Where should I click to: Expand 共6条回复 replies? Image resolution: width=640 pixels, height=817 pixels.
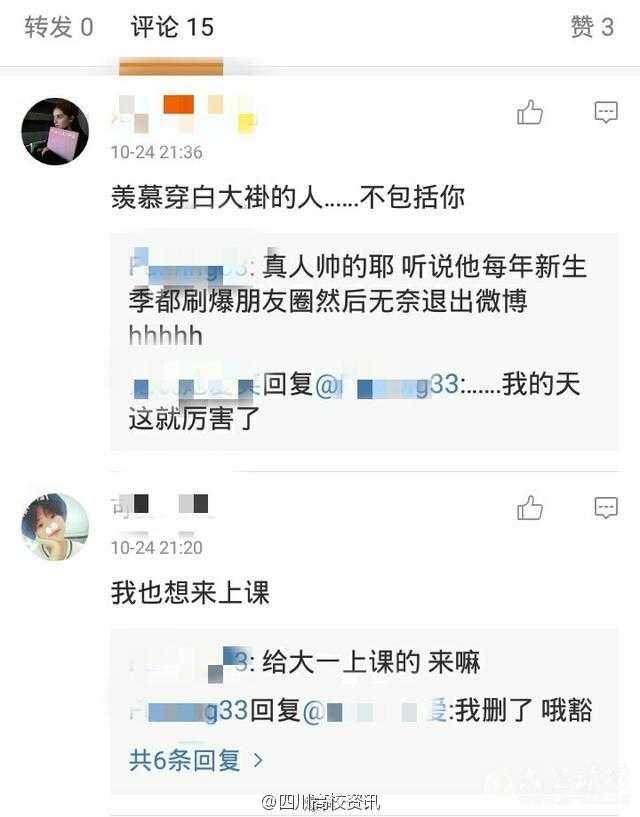[195, 760]
